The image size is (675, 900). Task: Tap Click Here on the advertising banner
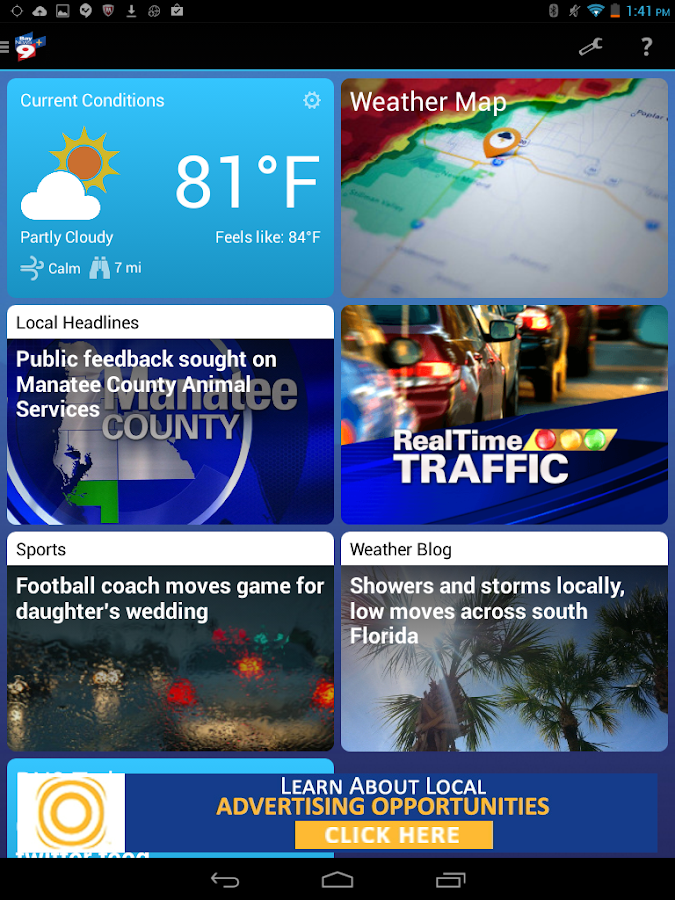click(393, 835)
